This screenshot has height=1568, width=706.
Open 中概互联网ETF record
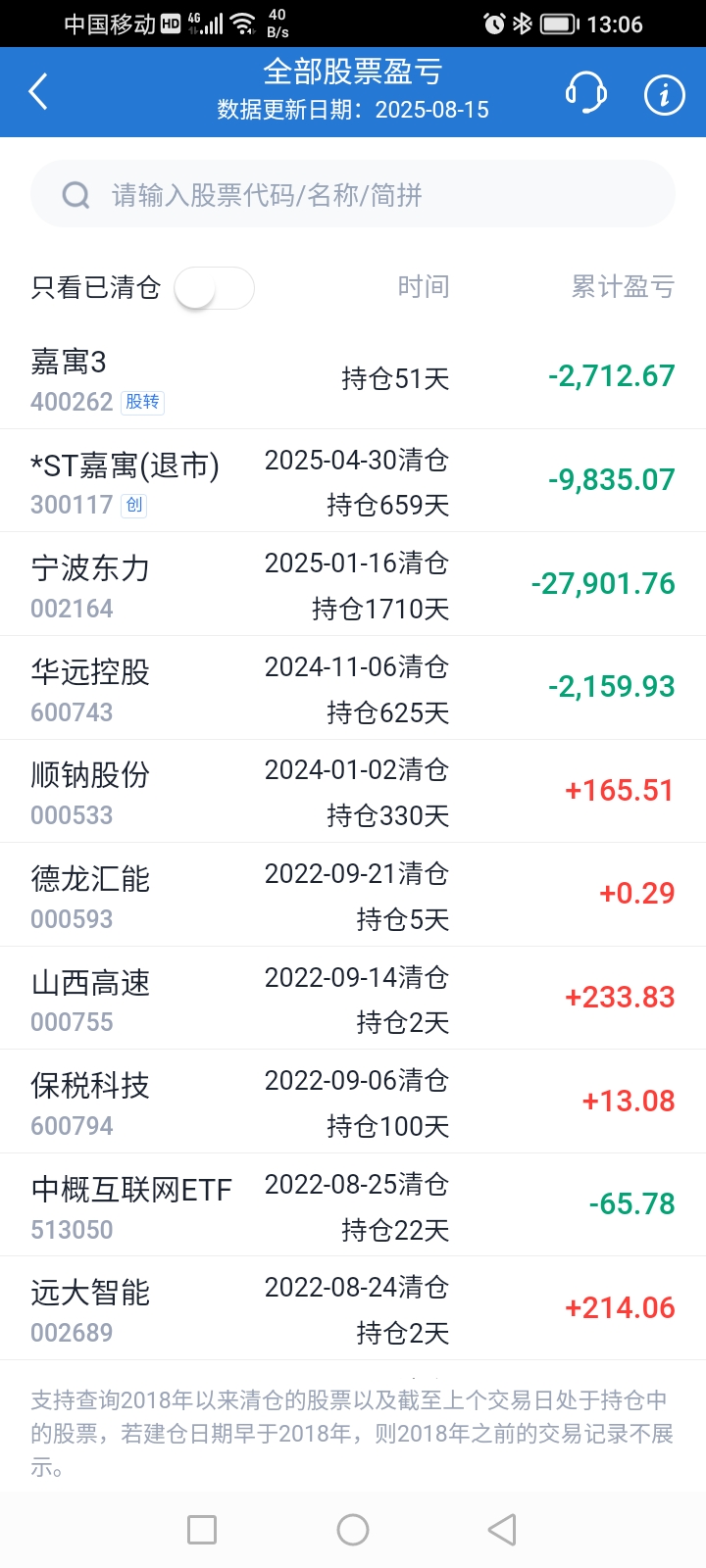pos(353,1204)
